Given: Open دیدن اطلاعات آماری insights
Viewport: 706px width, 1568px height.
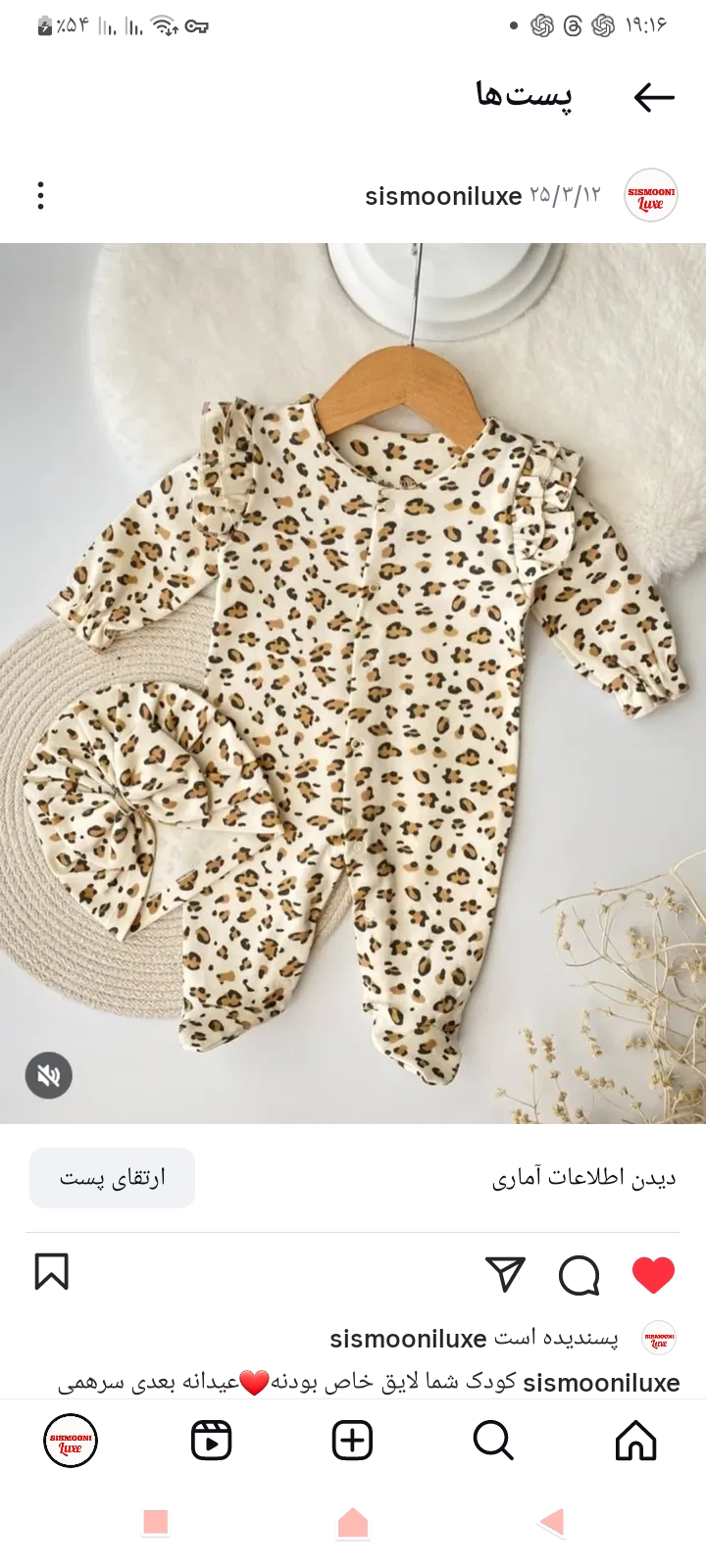Looking at the screenshot, I should 583,1178.
